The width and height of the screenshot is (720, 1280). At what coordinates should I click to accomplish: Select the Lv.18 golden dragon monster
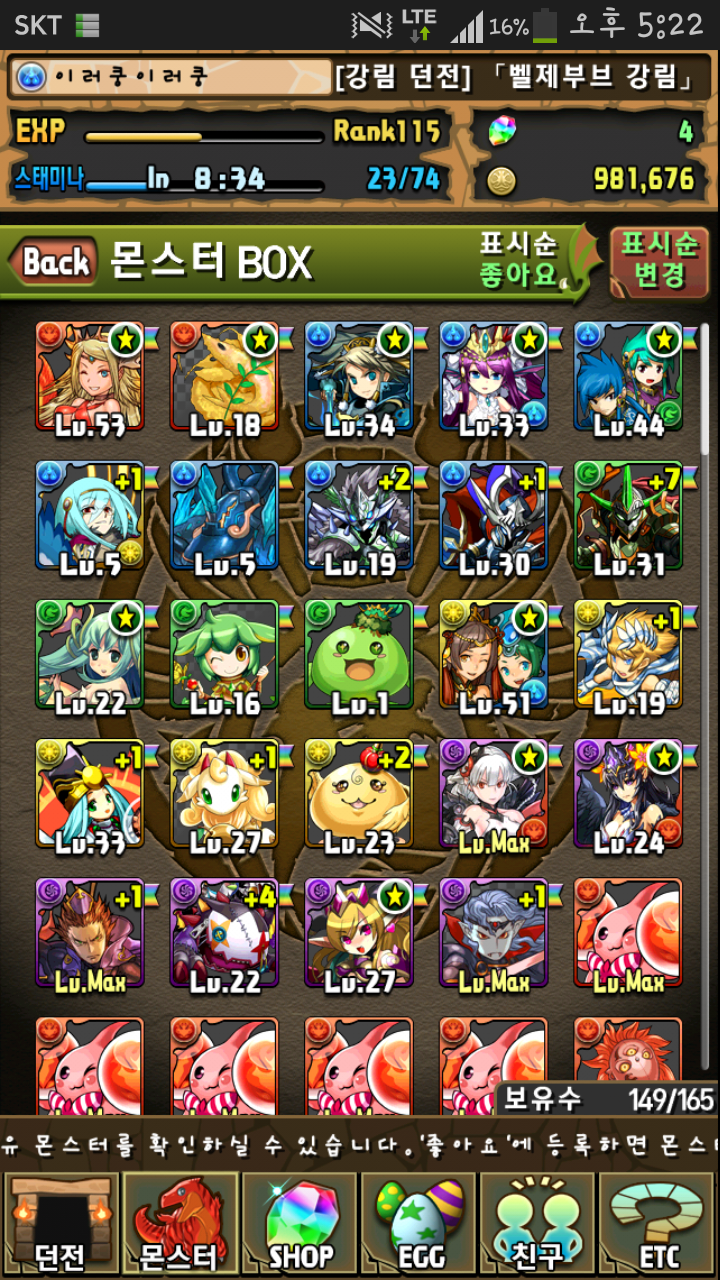coord(224,380)
